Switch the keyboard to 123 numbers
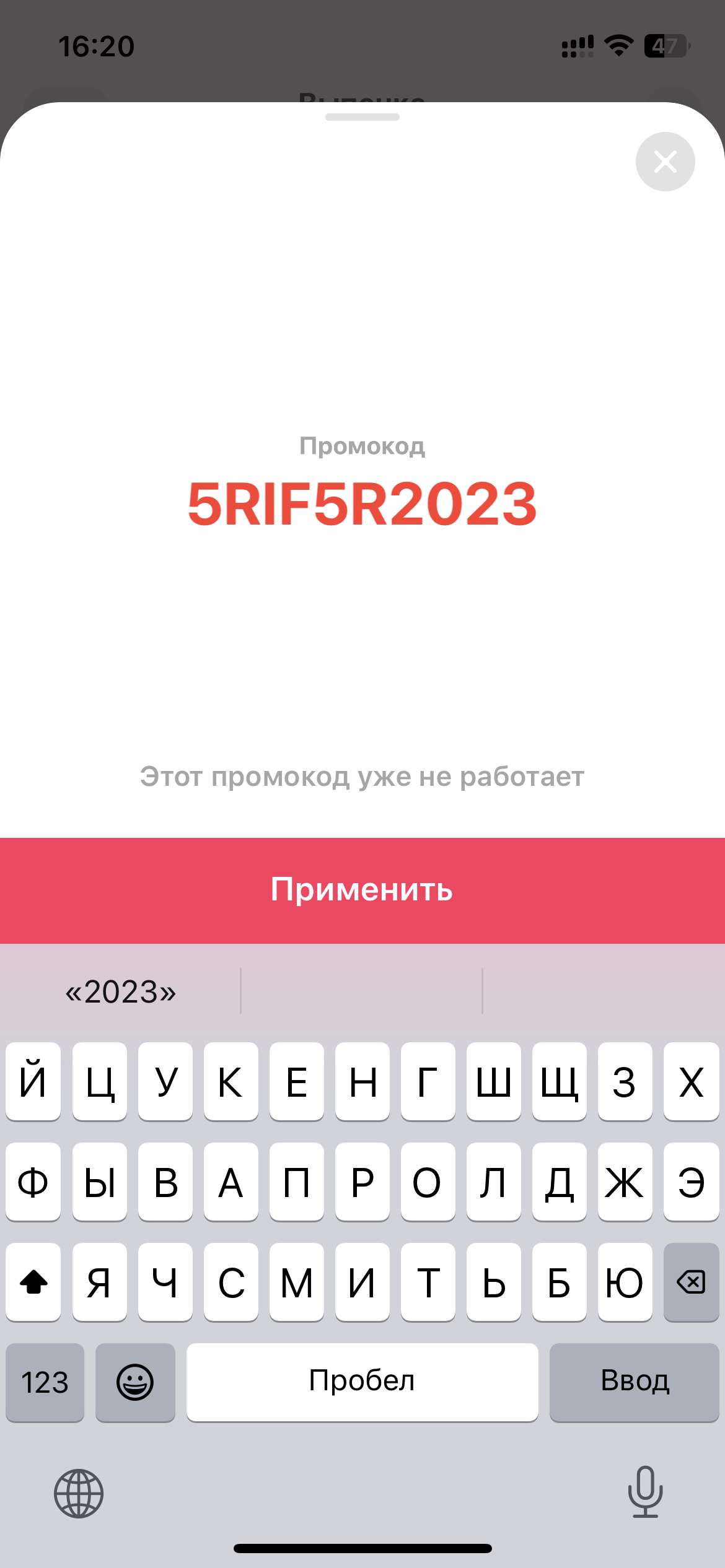This screenshot has width=725, height=1568. pyautogui.click(x=45, y=1382)
